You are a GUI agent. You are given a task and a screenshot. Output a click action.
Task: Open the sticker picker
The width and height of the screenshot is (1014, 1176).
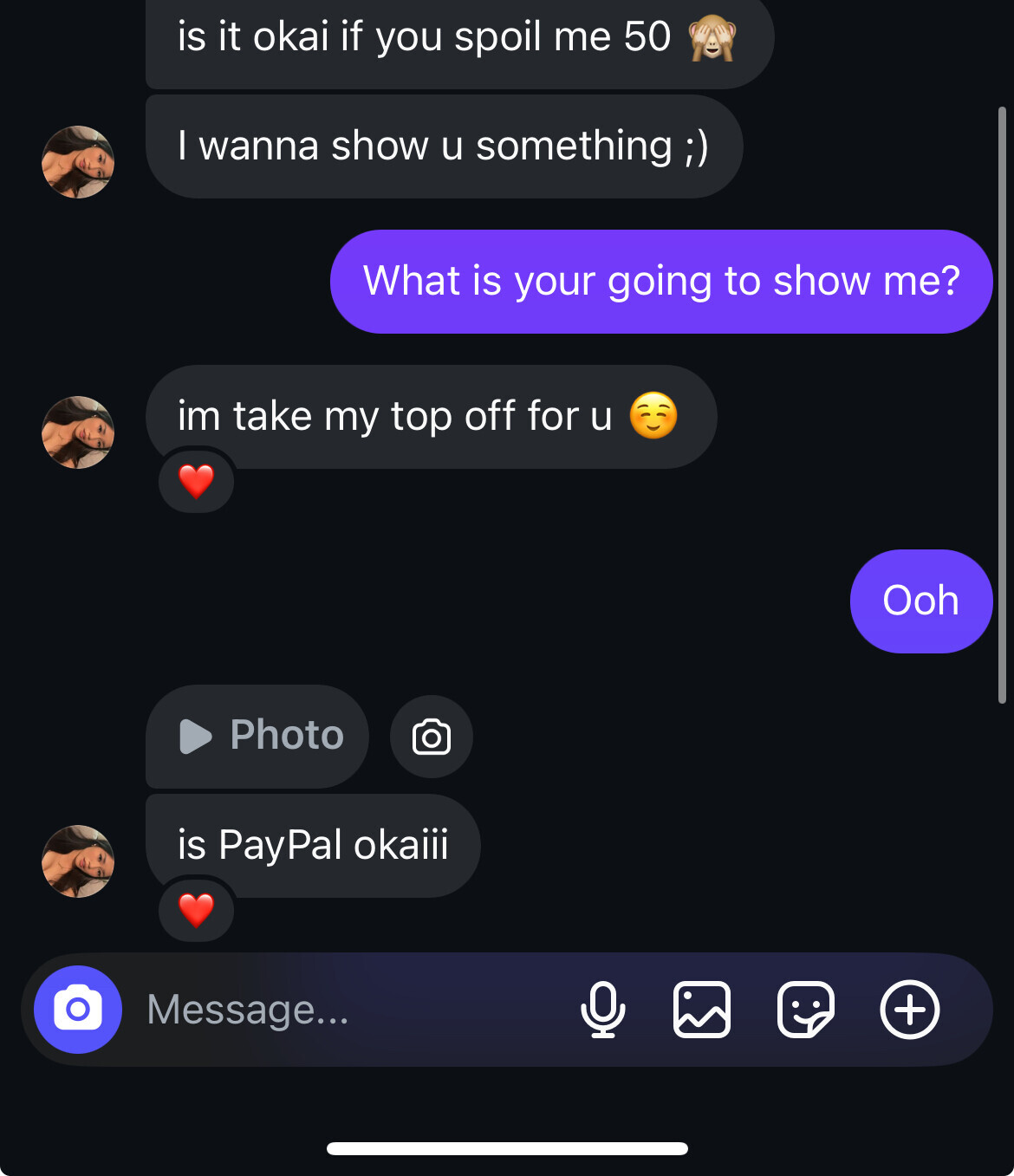(x=805, y=1010)
